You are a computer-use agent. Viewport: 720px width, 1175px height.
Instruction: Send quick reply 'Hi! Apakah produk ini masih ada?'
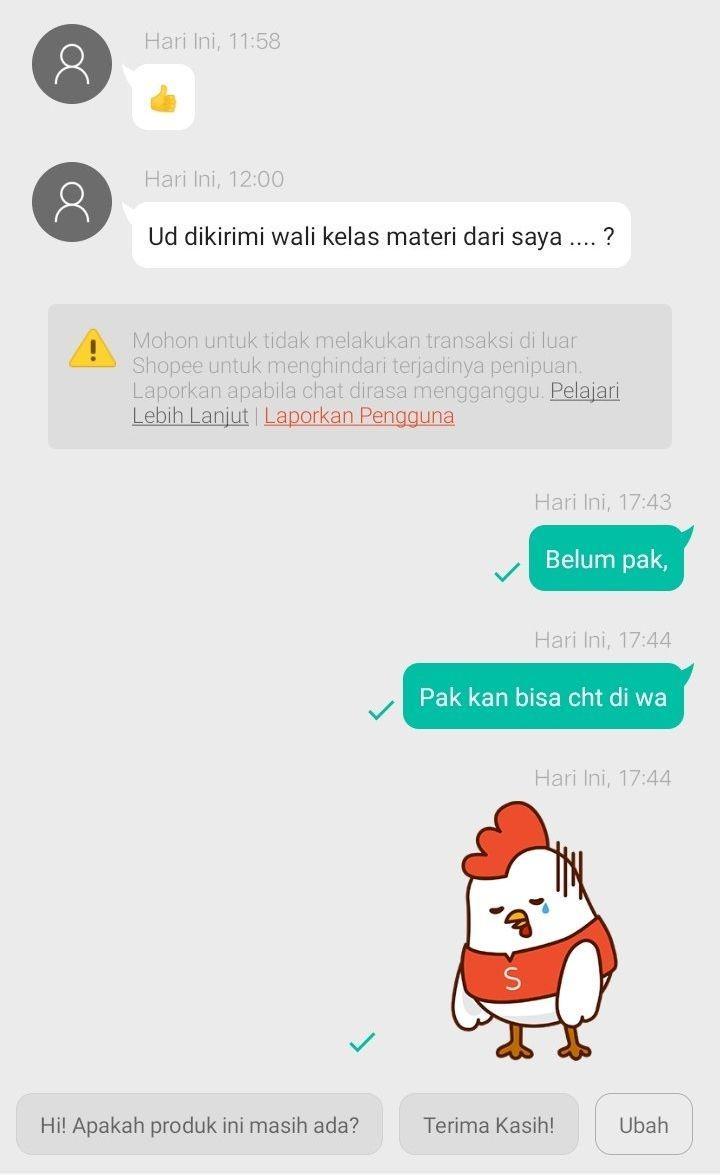pyautogui.click(x=199, y=1124)
